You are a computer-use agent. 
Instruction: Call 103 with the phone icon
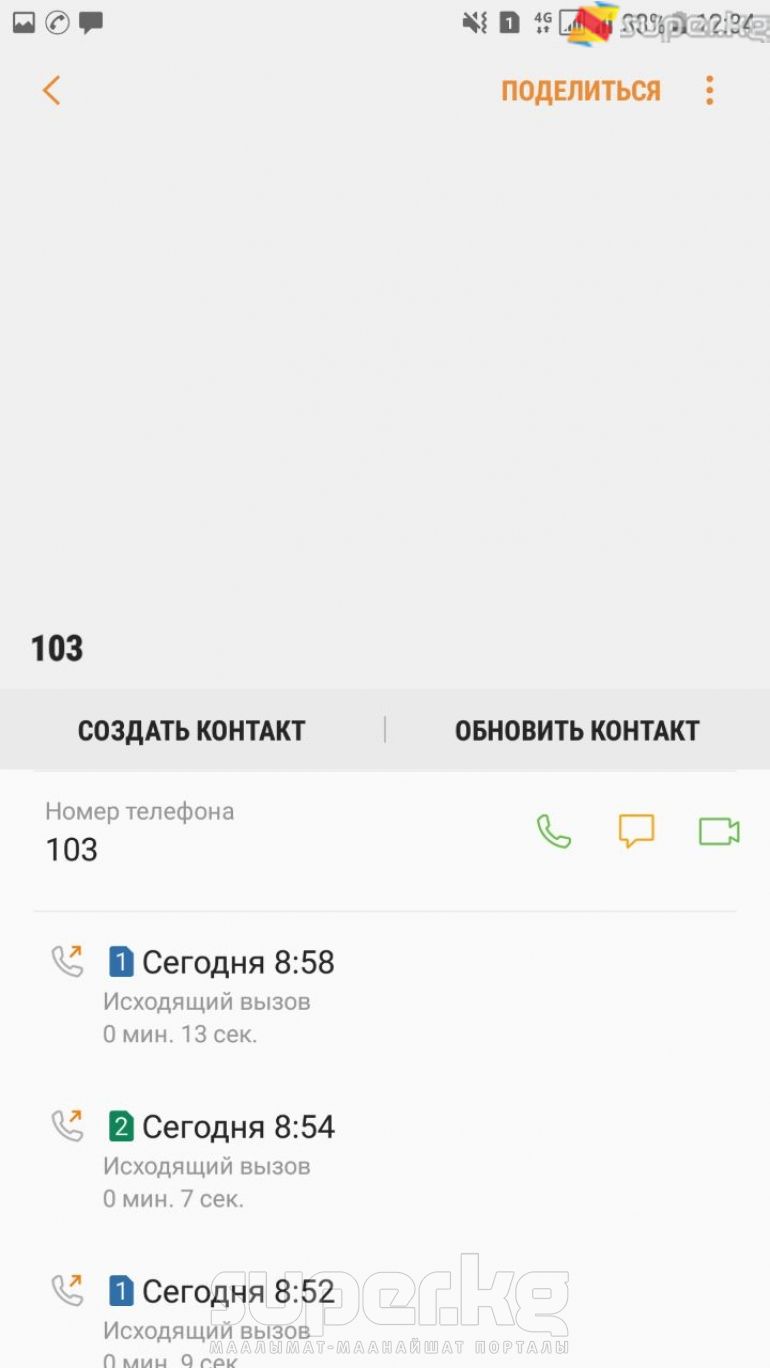click(553, 832)
